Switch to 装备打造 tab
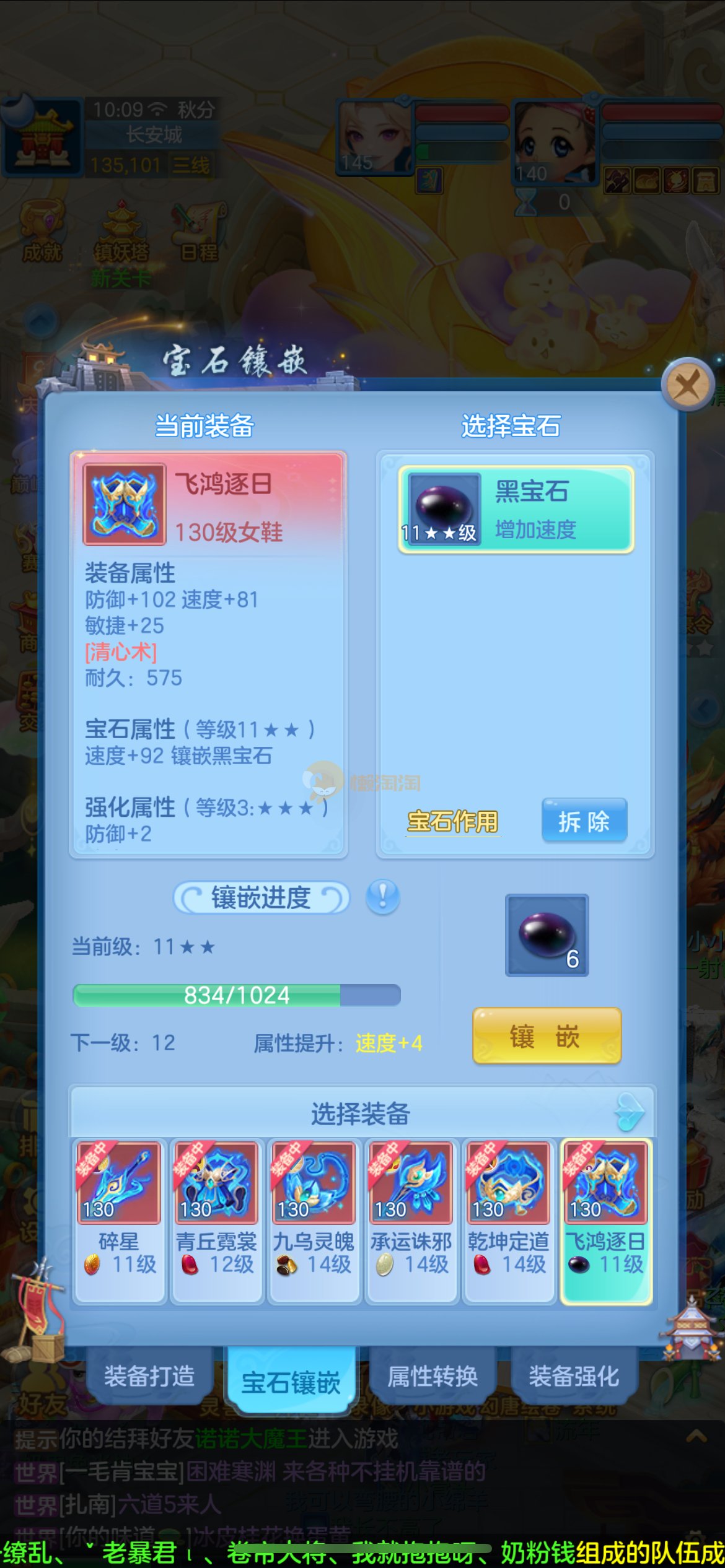725x1568 pixels. click(149, 1376)
